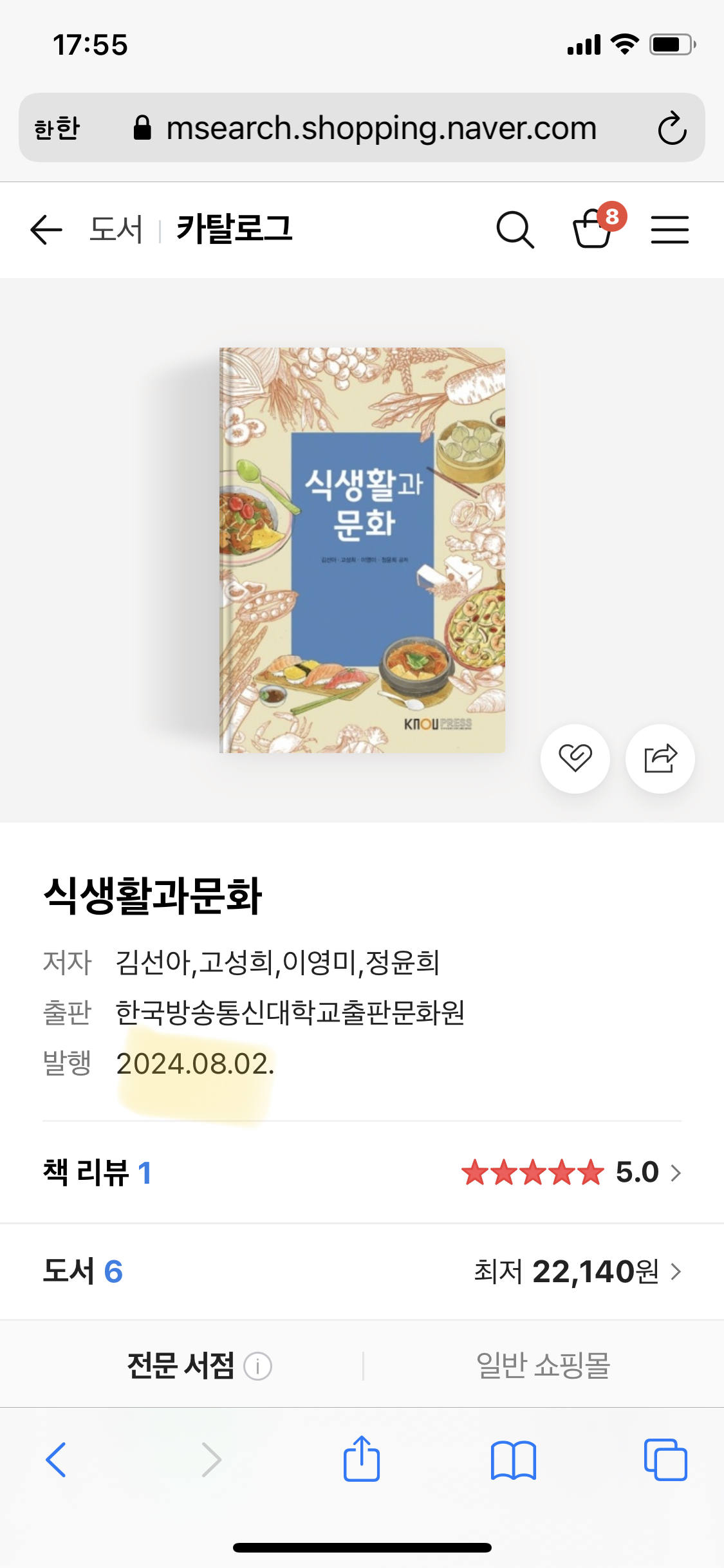Image resolution: width=724 pixels, height=1568 pixels.
Task: Reload the page in Safari
Action: (x=672, y=128)
